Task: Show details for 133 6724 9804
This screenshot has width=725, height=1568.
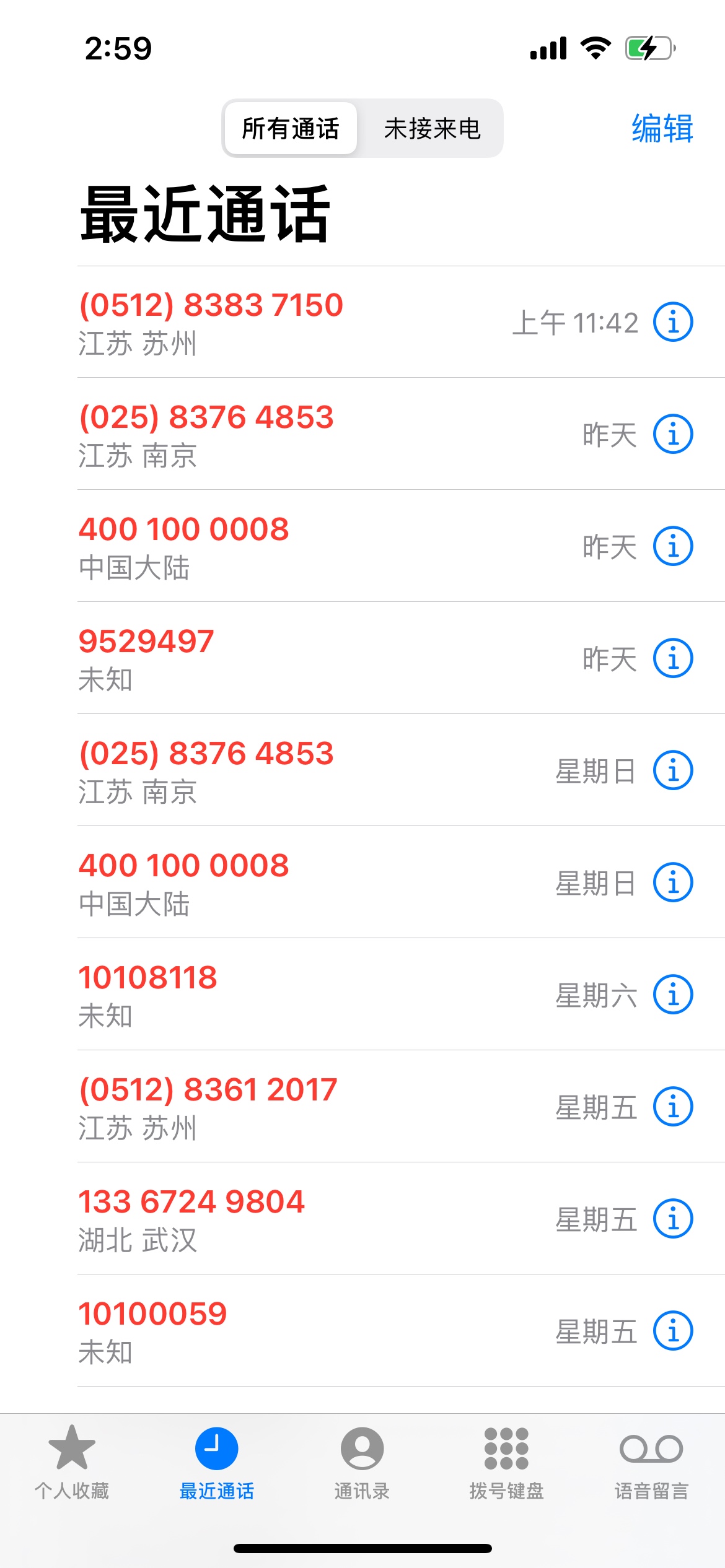Action: click(x=673, y=1219)
